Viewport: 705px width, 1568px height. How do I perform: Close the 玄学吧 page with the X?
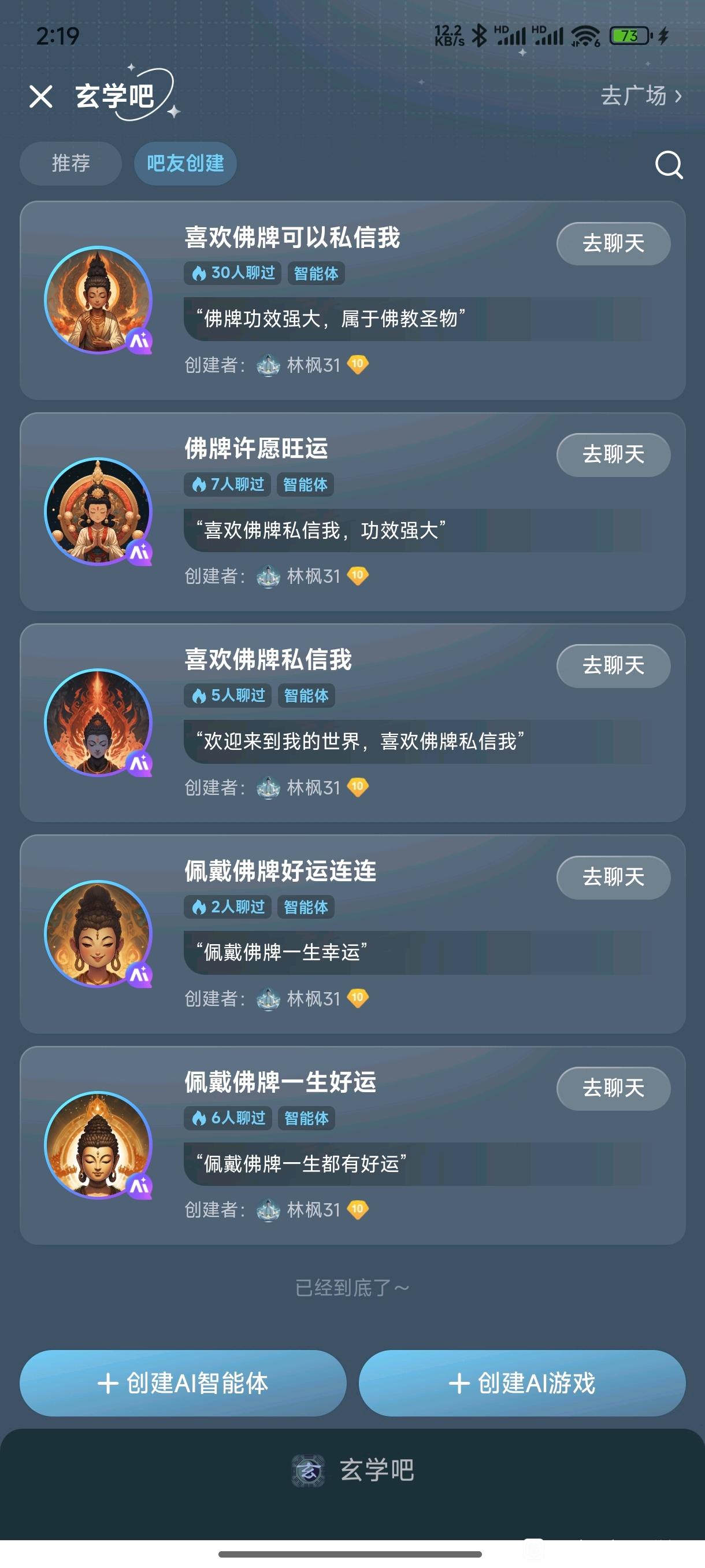(41, 96)
